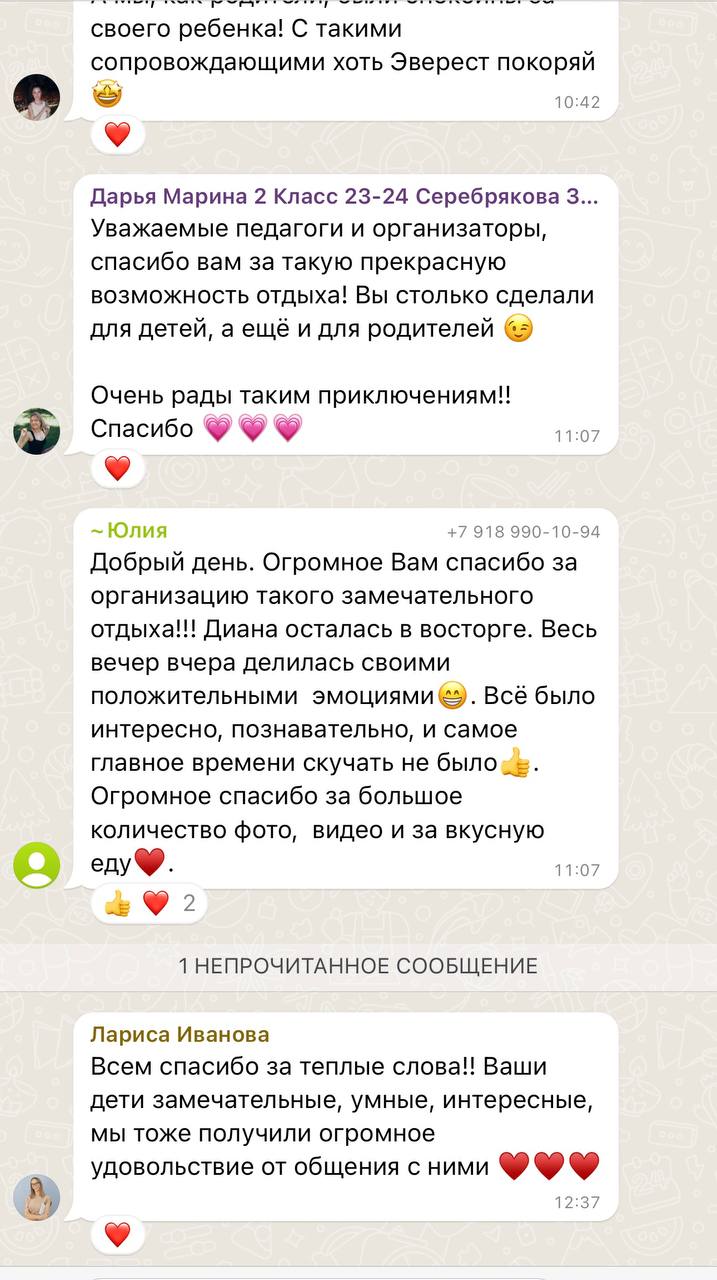The height and width of the screenshot is (1280, 717).
Task: Tap heart reaction under the Эверест message
Action: point(117,134)
